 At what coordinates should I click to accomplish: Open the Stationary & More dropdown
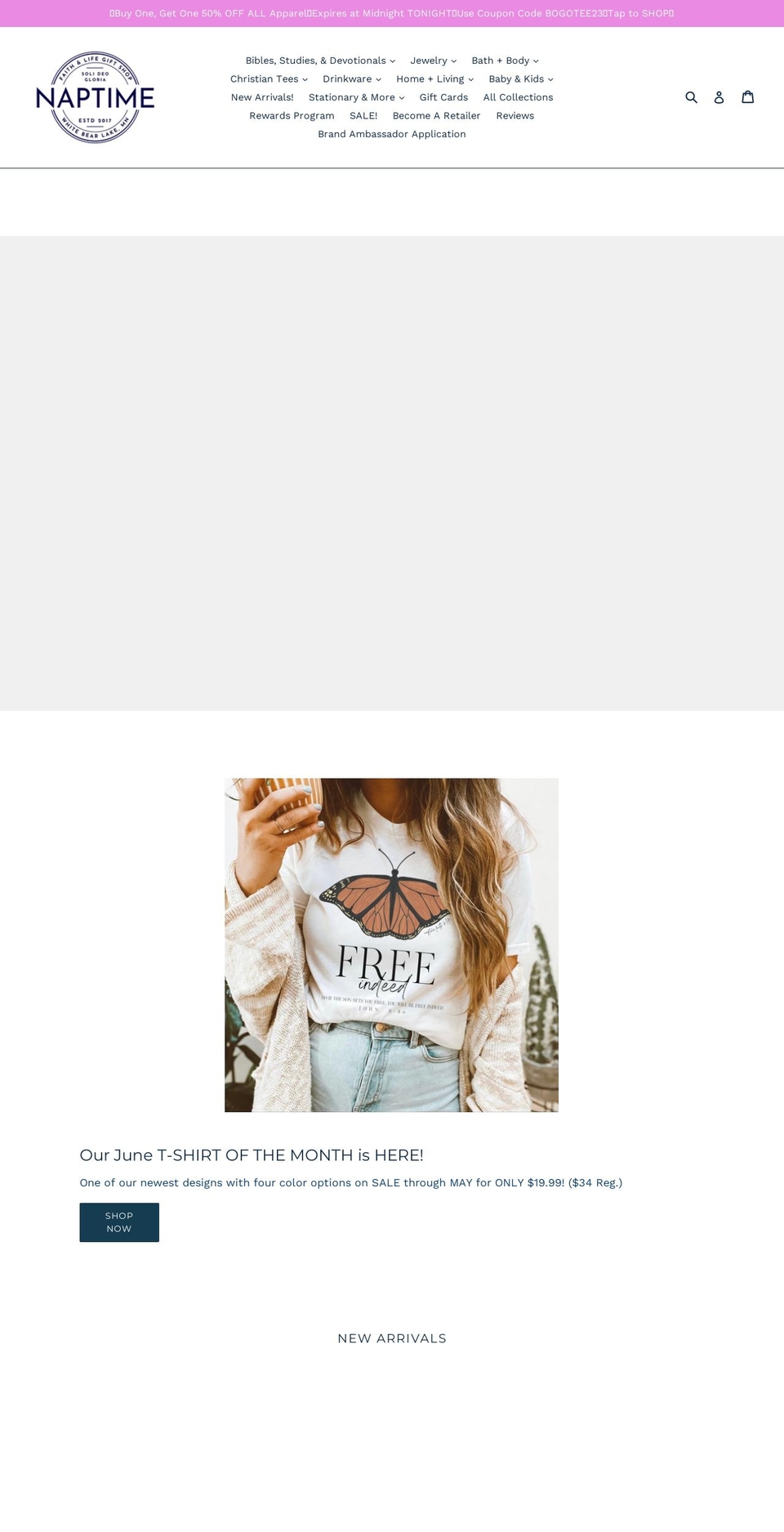click(355, 97)
